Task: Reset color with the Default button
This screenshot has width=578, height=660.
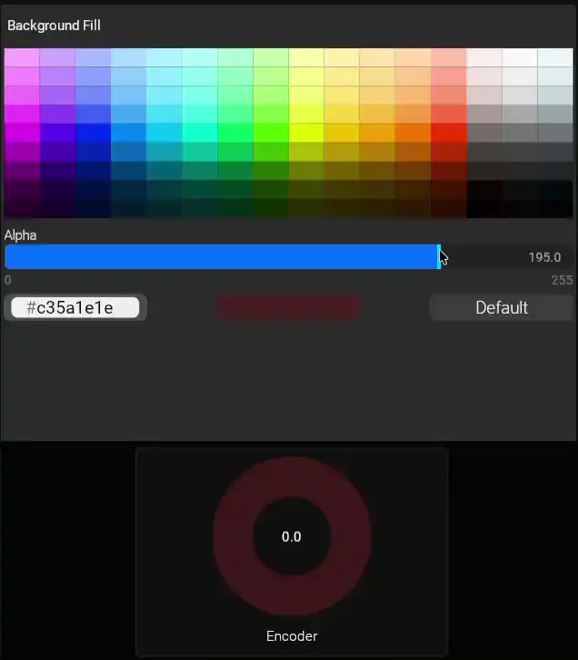Action: pyautogui.click(x=501, y=308)
